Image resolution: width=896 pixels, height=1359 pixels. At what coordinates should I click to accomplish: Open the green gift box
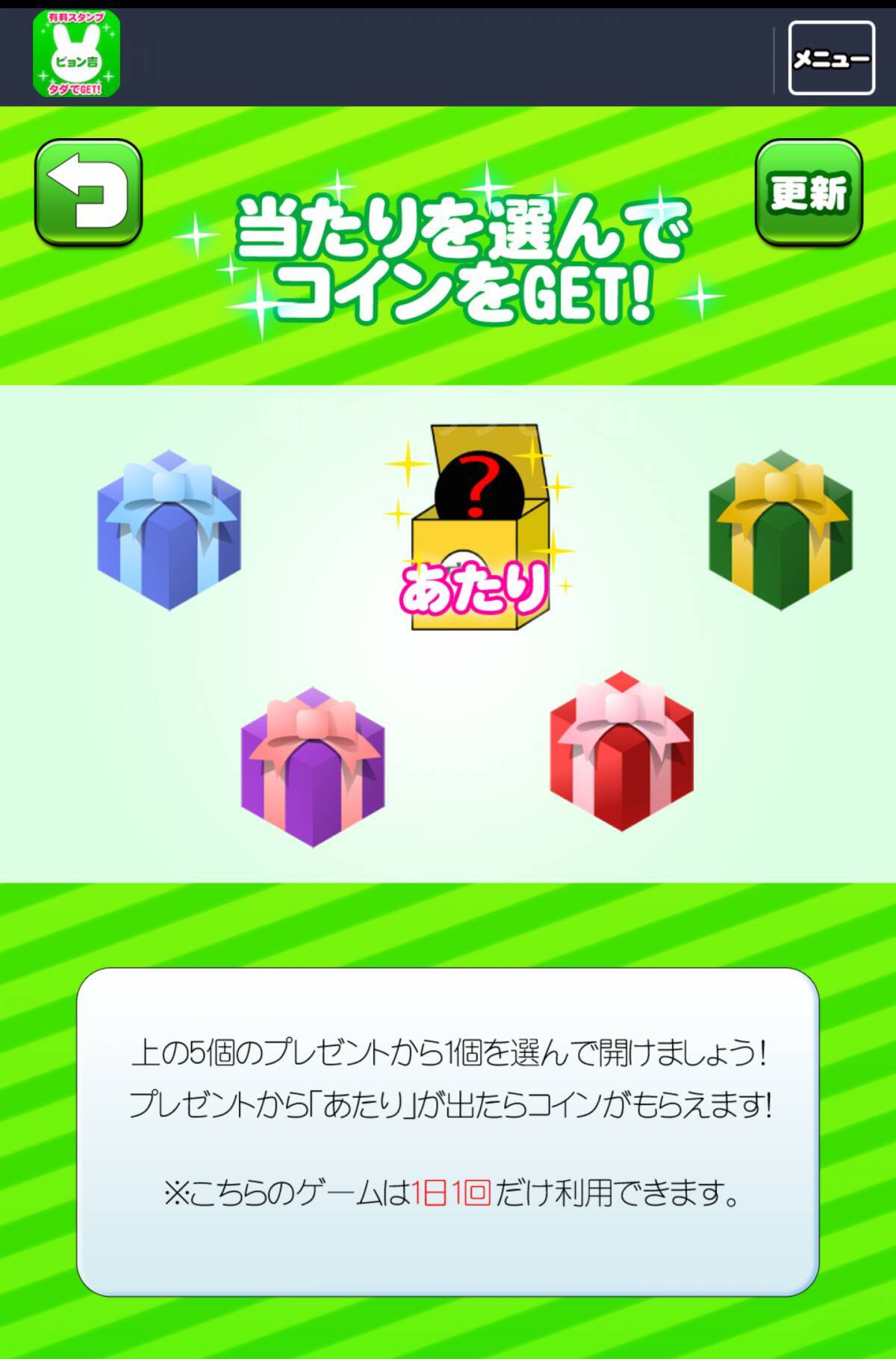pyautogui.click(x=780, y=530)
